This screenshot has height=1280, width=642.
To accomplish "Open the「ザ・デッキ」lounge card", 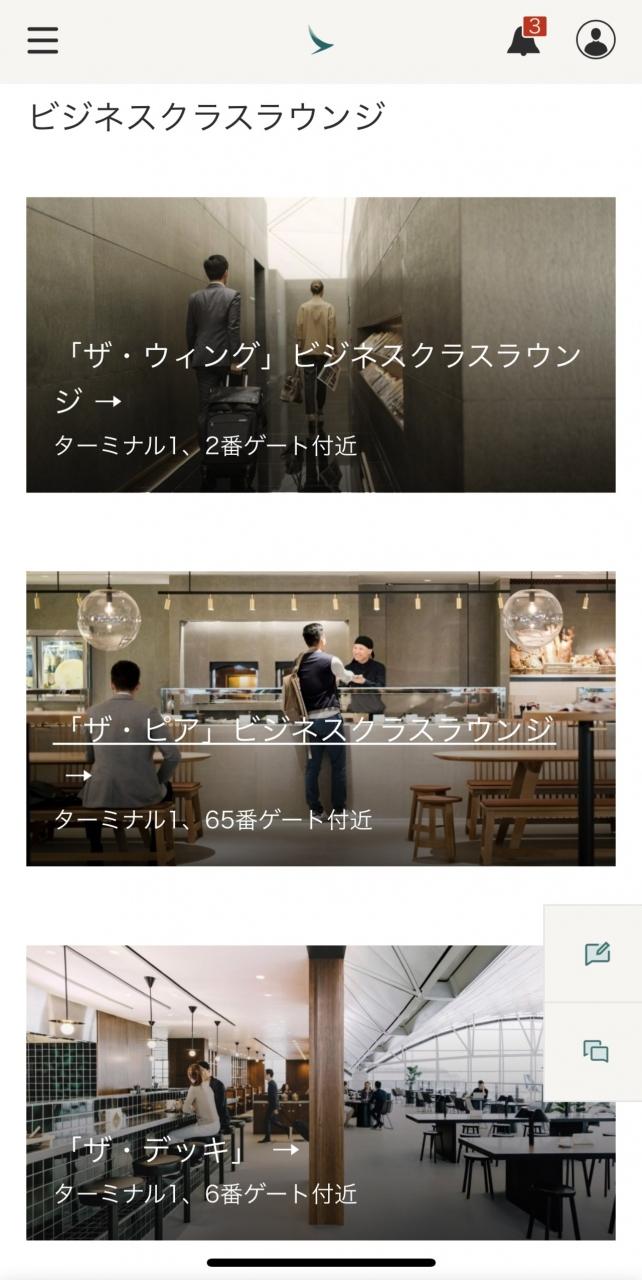I will coord(320,1092).
